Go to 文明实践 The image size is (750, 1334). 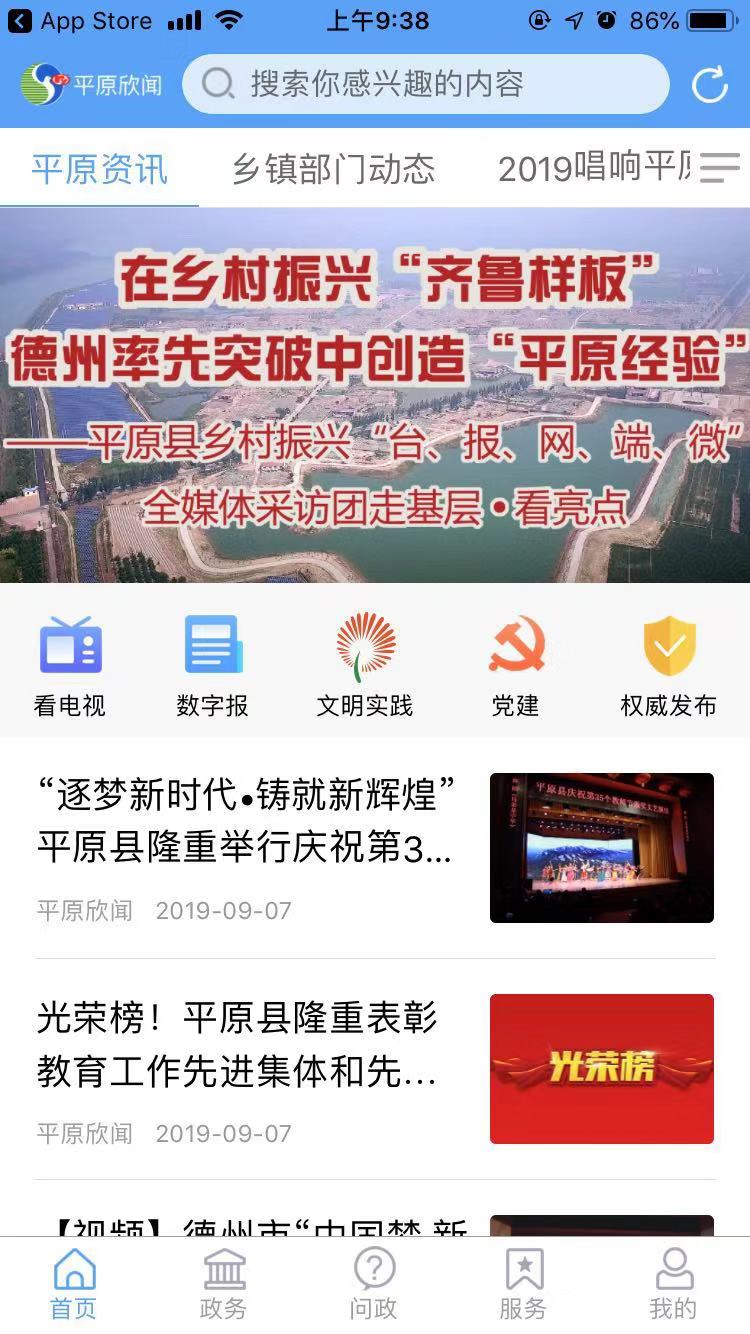pyautogui.click(x=365, y=665)
